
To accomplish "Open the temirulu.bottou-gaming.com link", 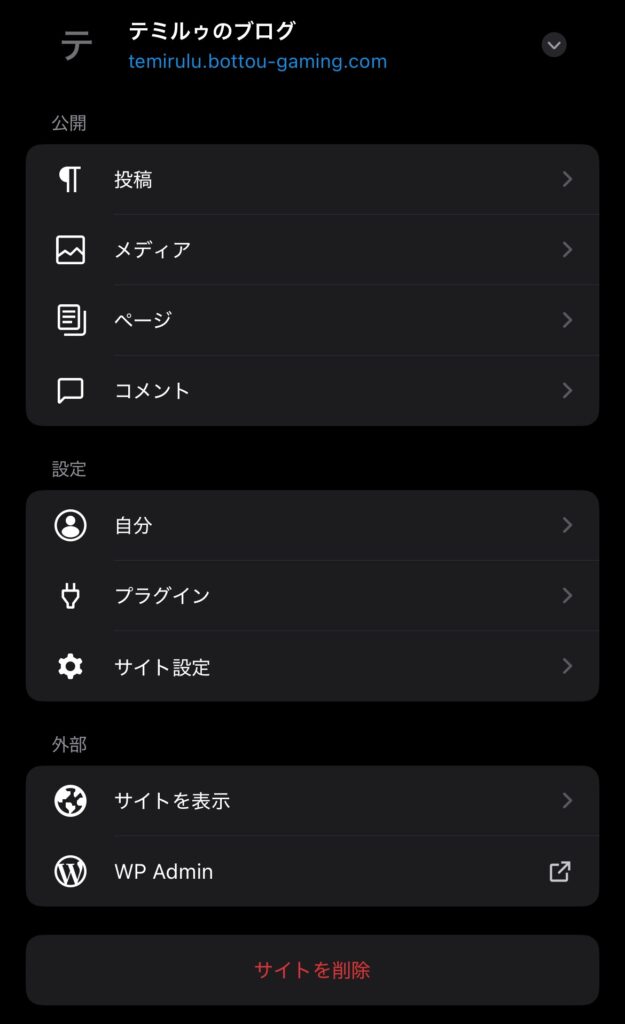I will point(257,61).
